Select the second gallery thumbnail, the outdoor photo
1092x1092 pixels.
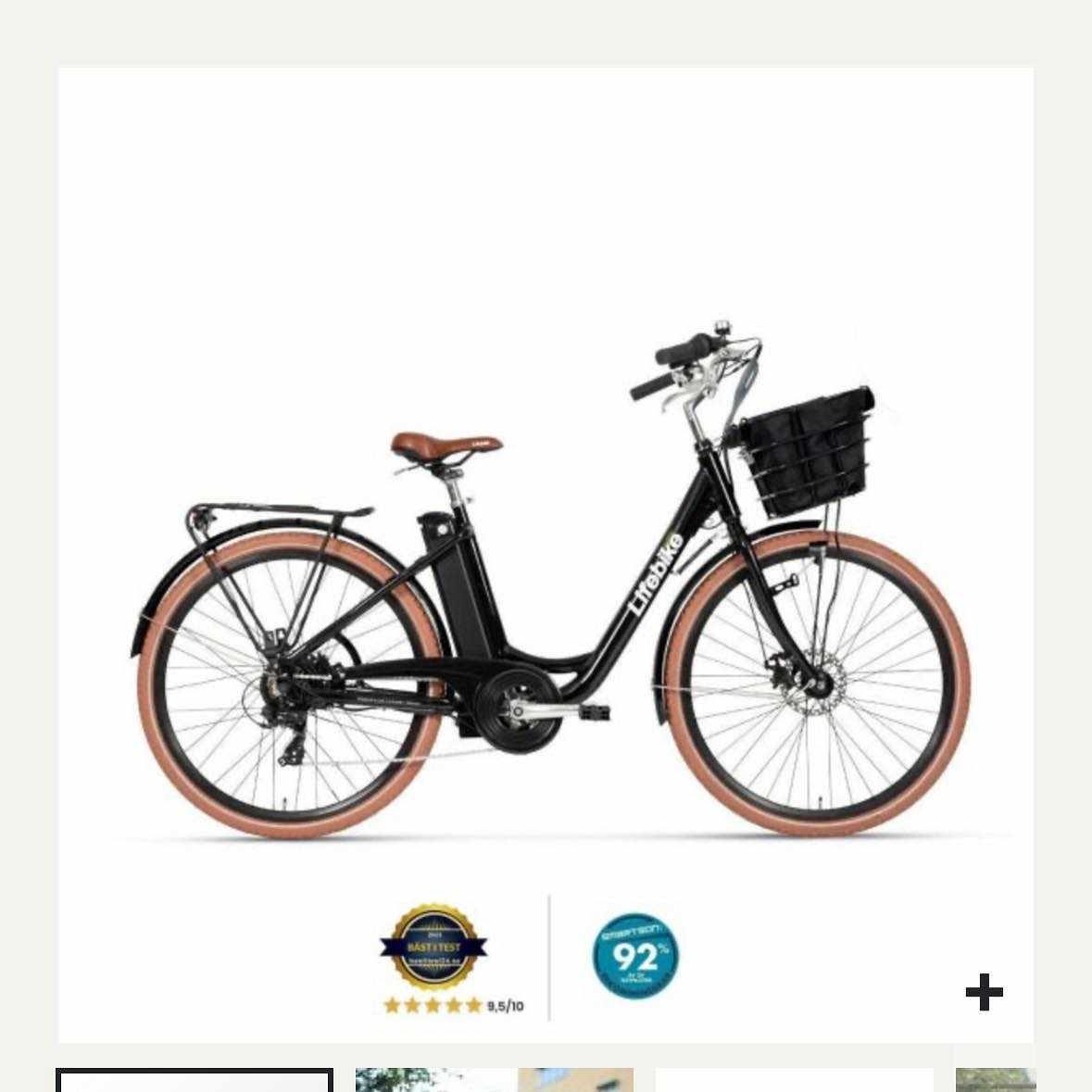click(x=494, y=1080)
